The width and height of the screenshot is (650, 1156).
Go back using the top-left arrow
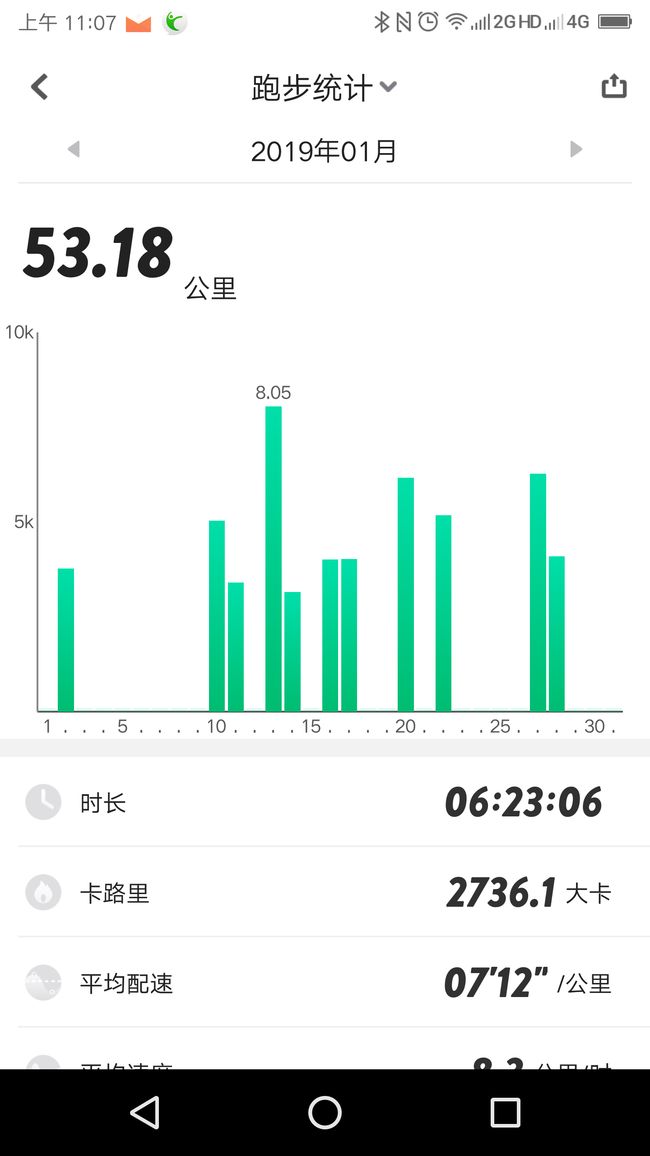point(39,87)
